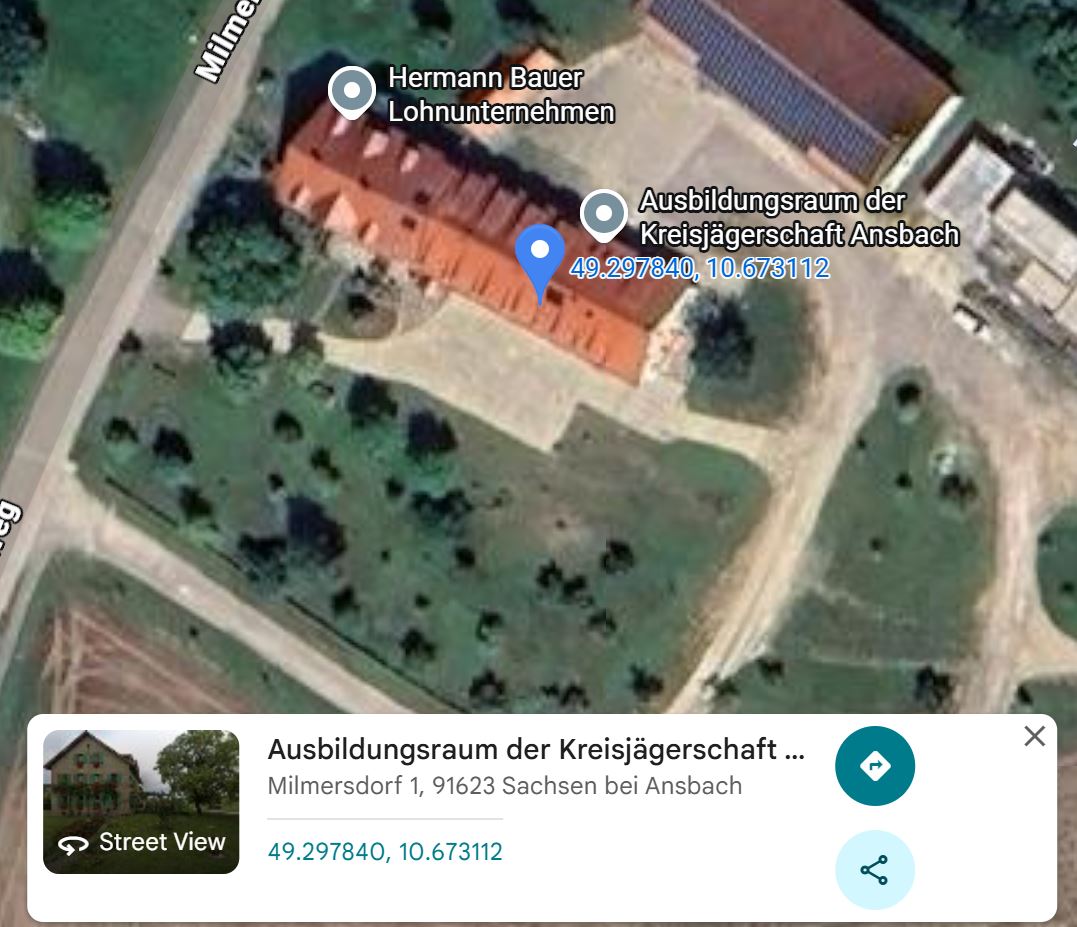Close the place info card
This screenshot has width=1077, height=927.
1034,737
